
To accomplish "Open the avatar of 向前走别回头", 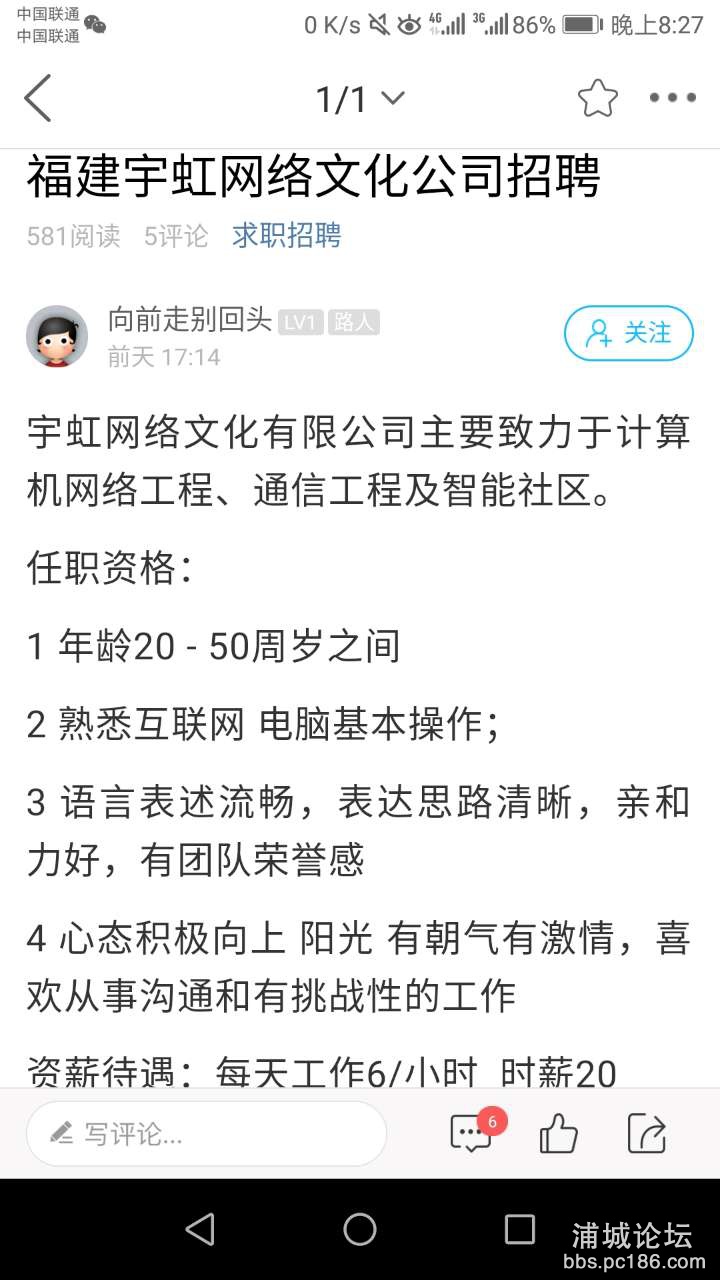I will [57, 336].
